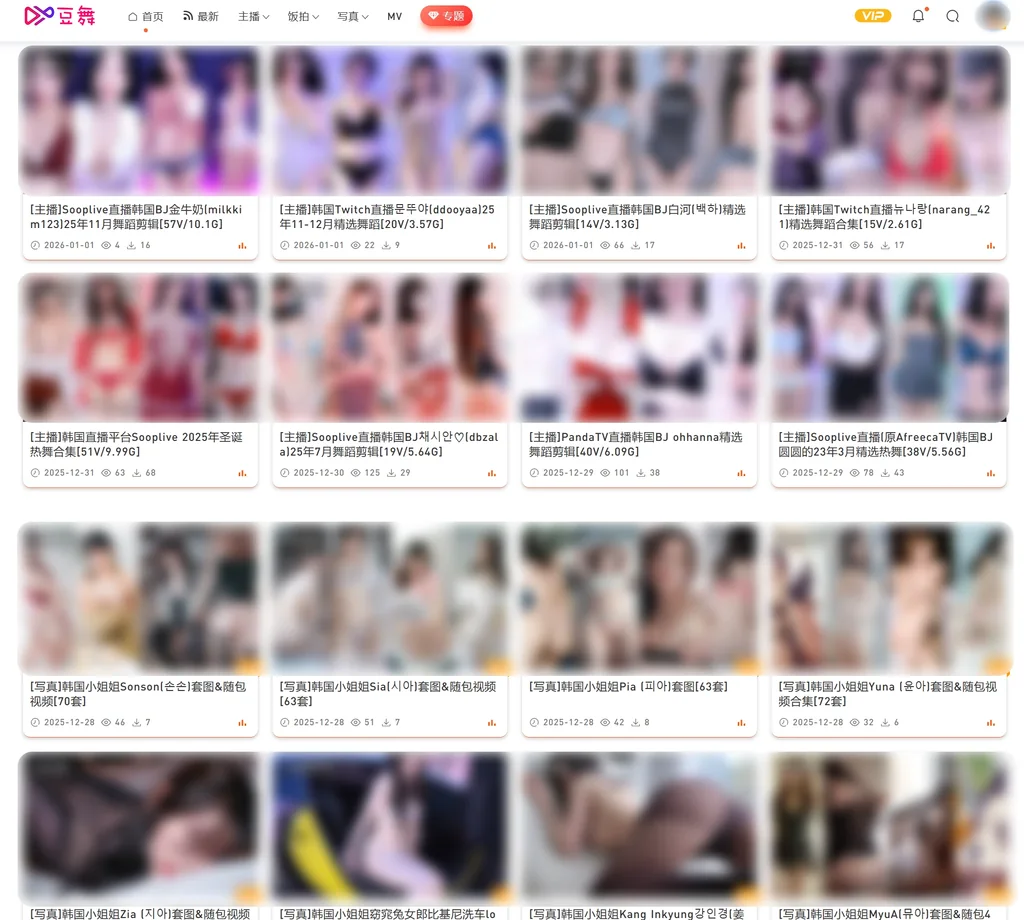The image size is (1024, 920).
Task: Switch to the MV tab
Action: pos(394,17)
